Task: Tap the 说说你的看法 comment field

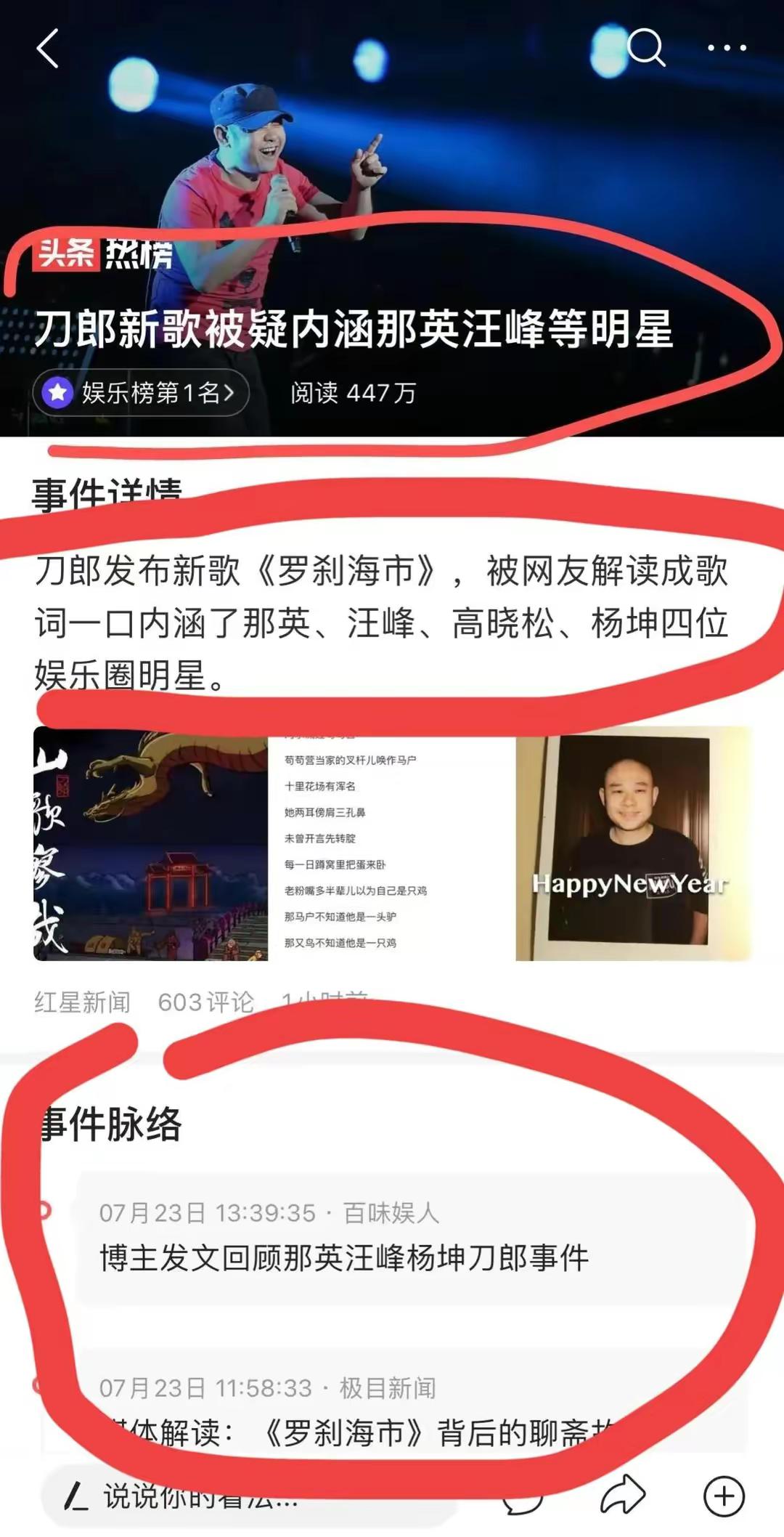Action: tap(247, 1496)
